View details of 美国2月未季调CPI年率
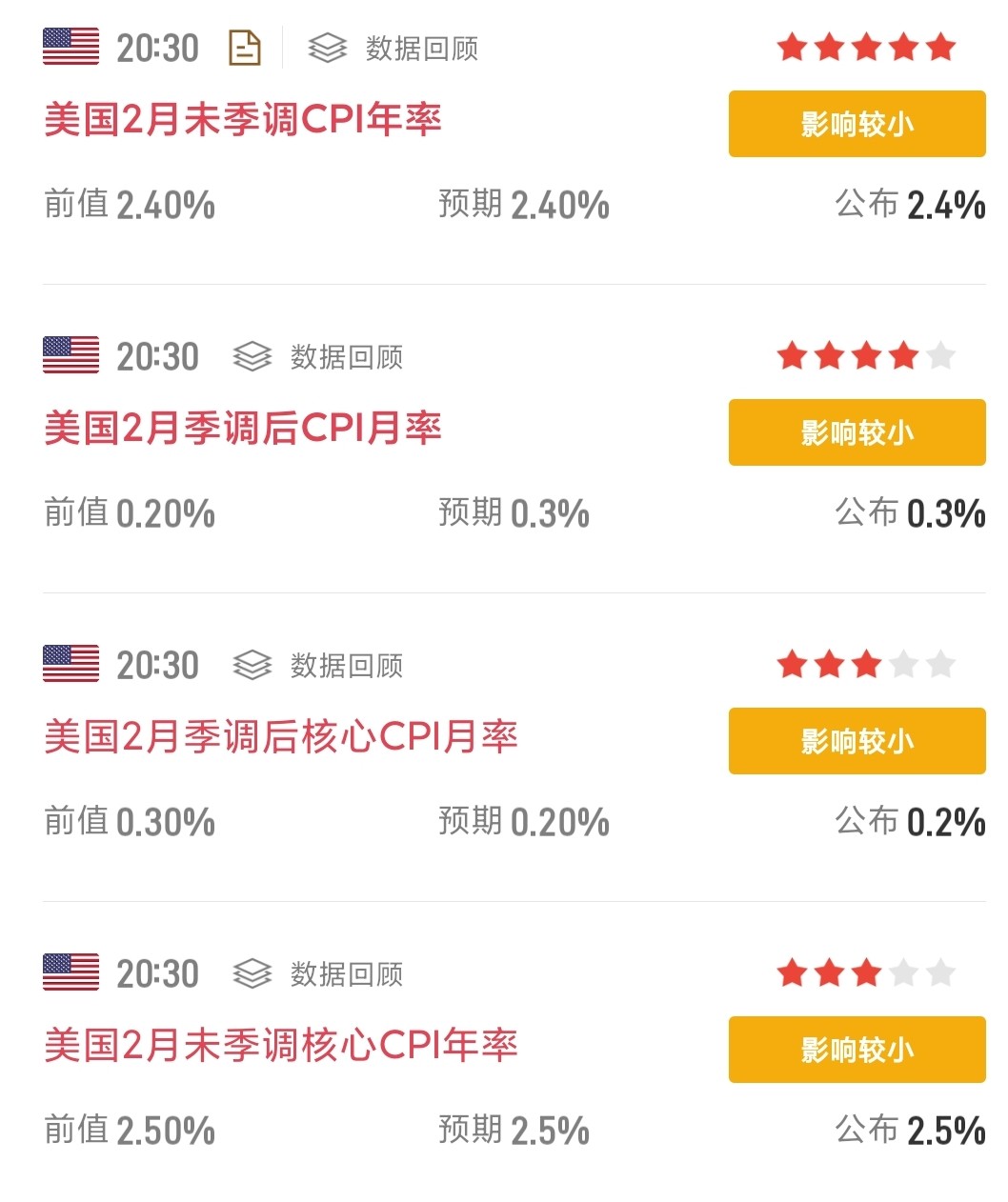 point(243,120)
